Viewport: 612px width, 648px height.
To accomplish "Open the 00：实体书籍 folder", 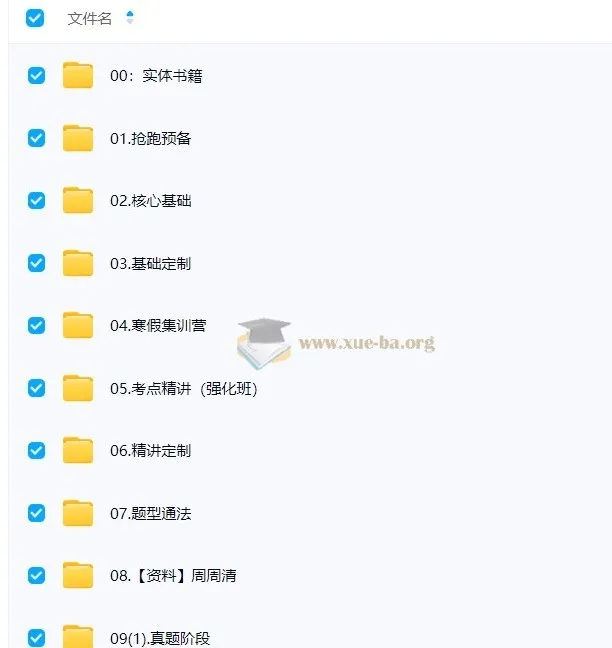I will 156,76.
